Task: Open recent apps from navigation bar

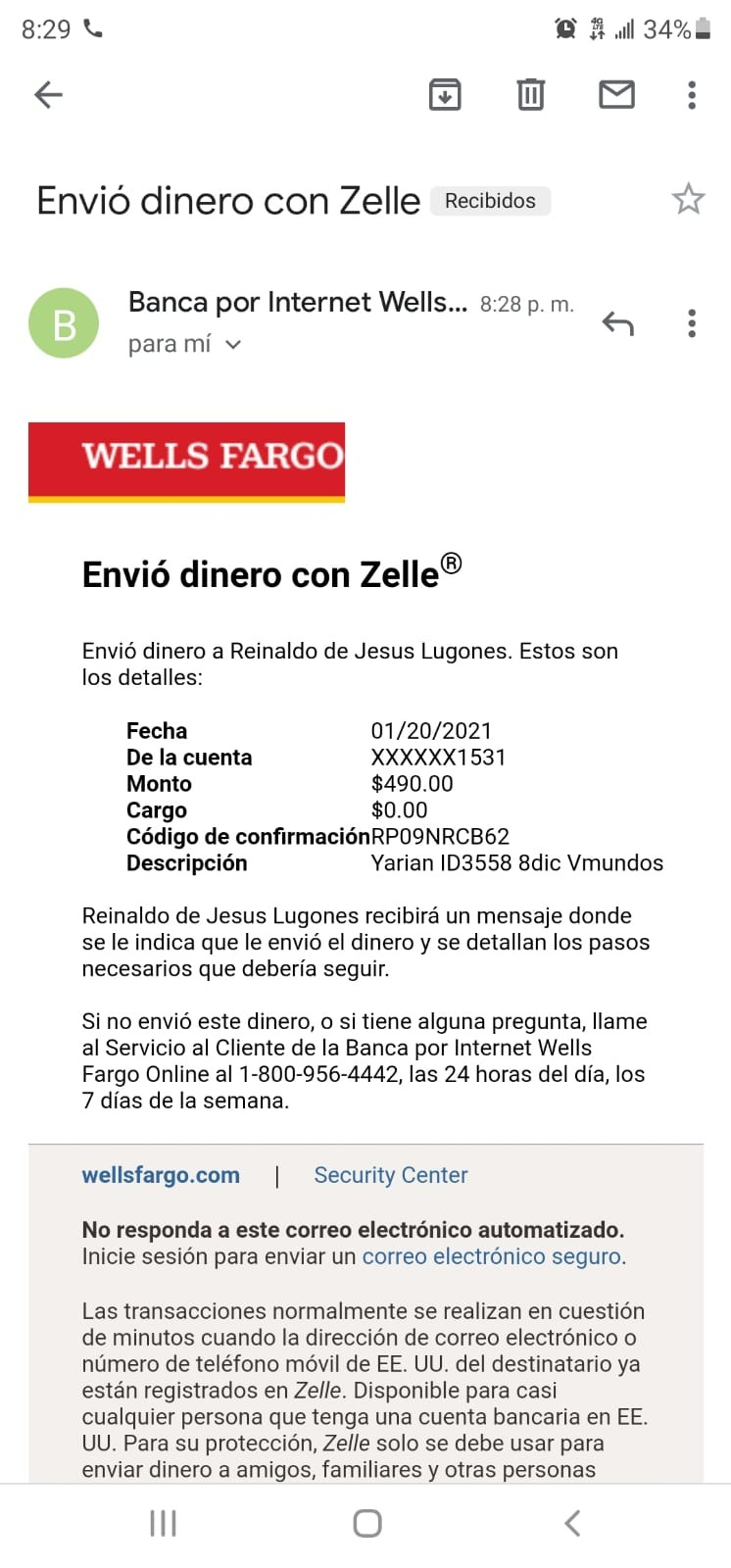Action: (x=163, y=1523)
